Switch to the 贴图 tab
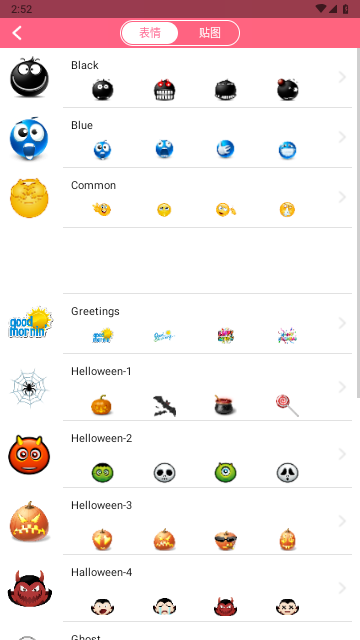360x640 pixels. (210, 33)
